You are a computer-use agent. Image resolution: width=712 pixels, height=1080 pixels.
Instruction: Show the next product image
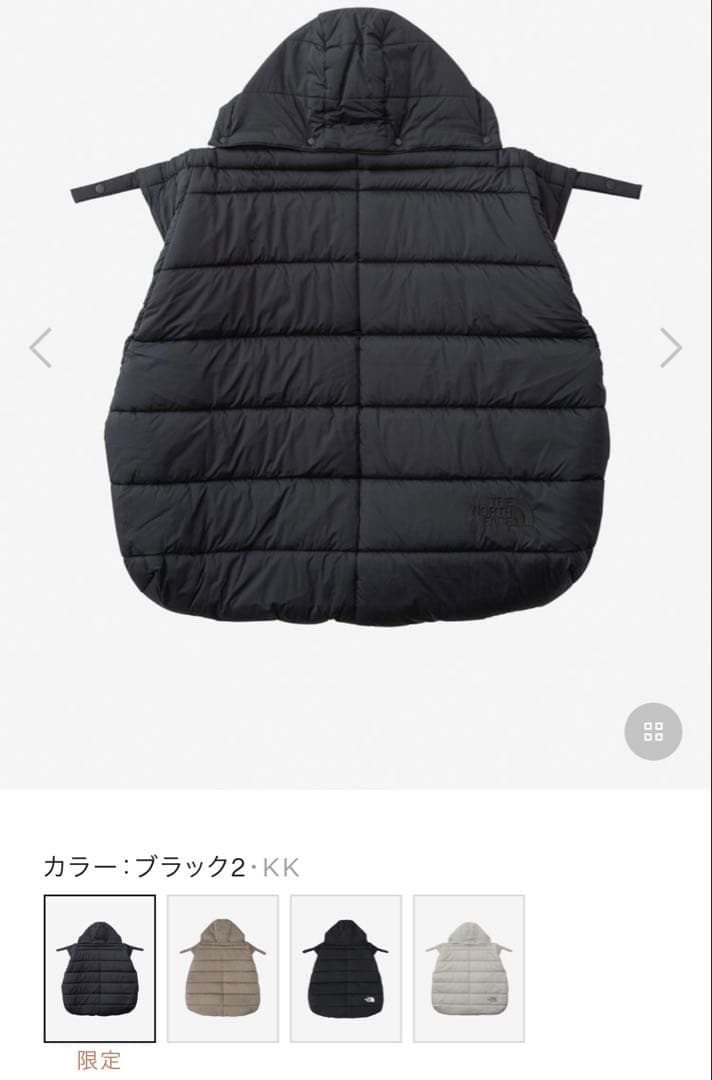coord(671,347)
